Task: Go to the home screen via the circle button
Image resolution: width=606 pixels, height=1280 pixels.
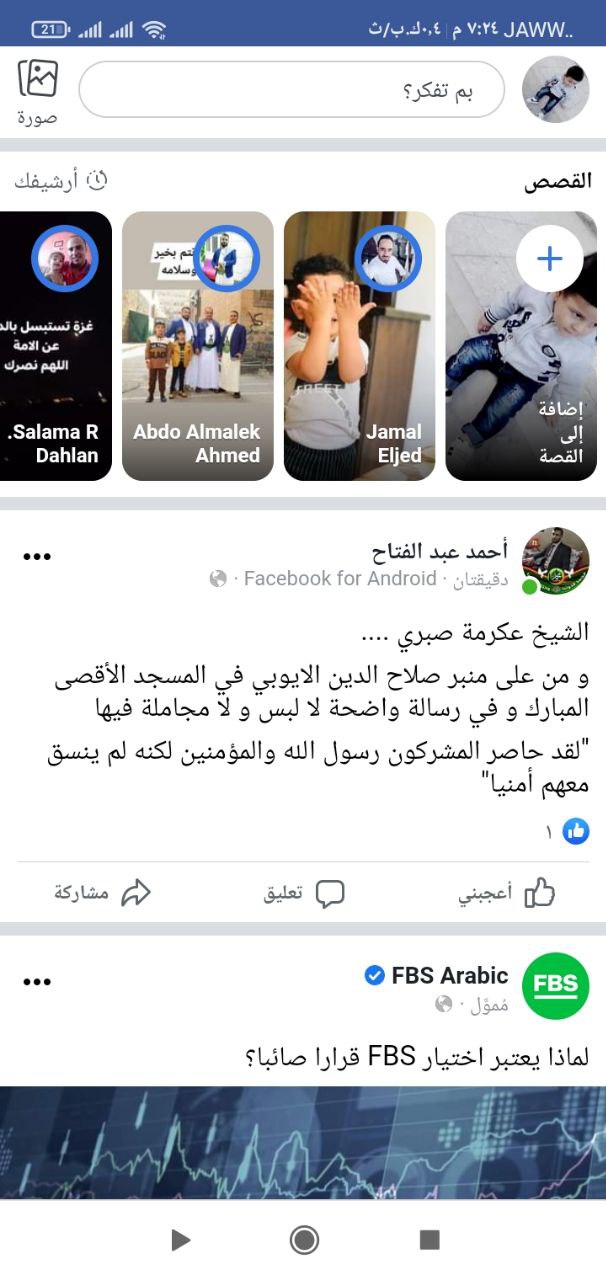Action: [304, 1240]
